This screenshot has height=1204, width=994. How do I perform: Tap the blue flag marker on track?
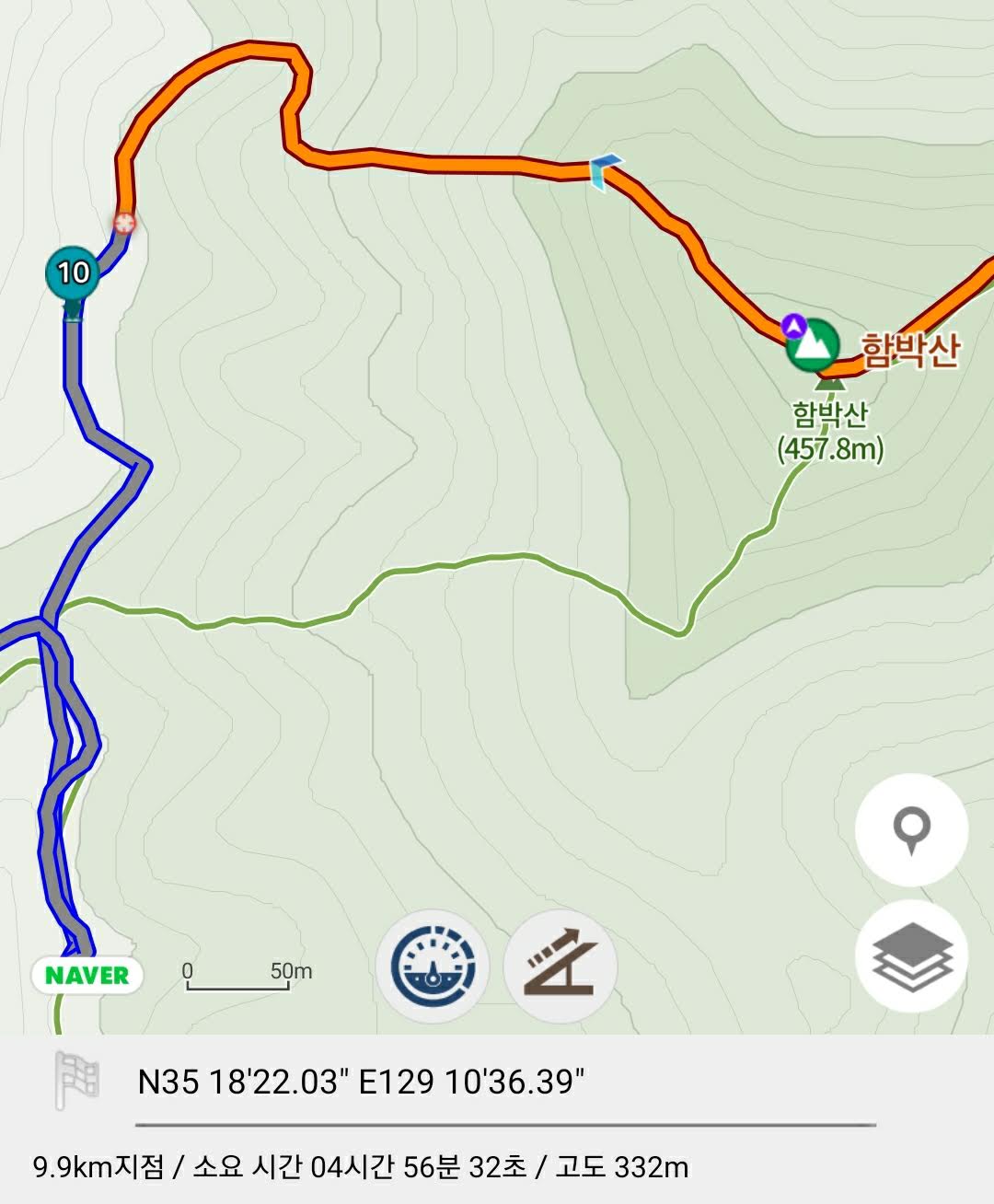point(605,169)
